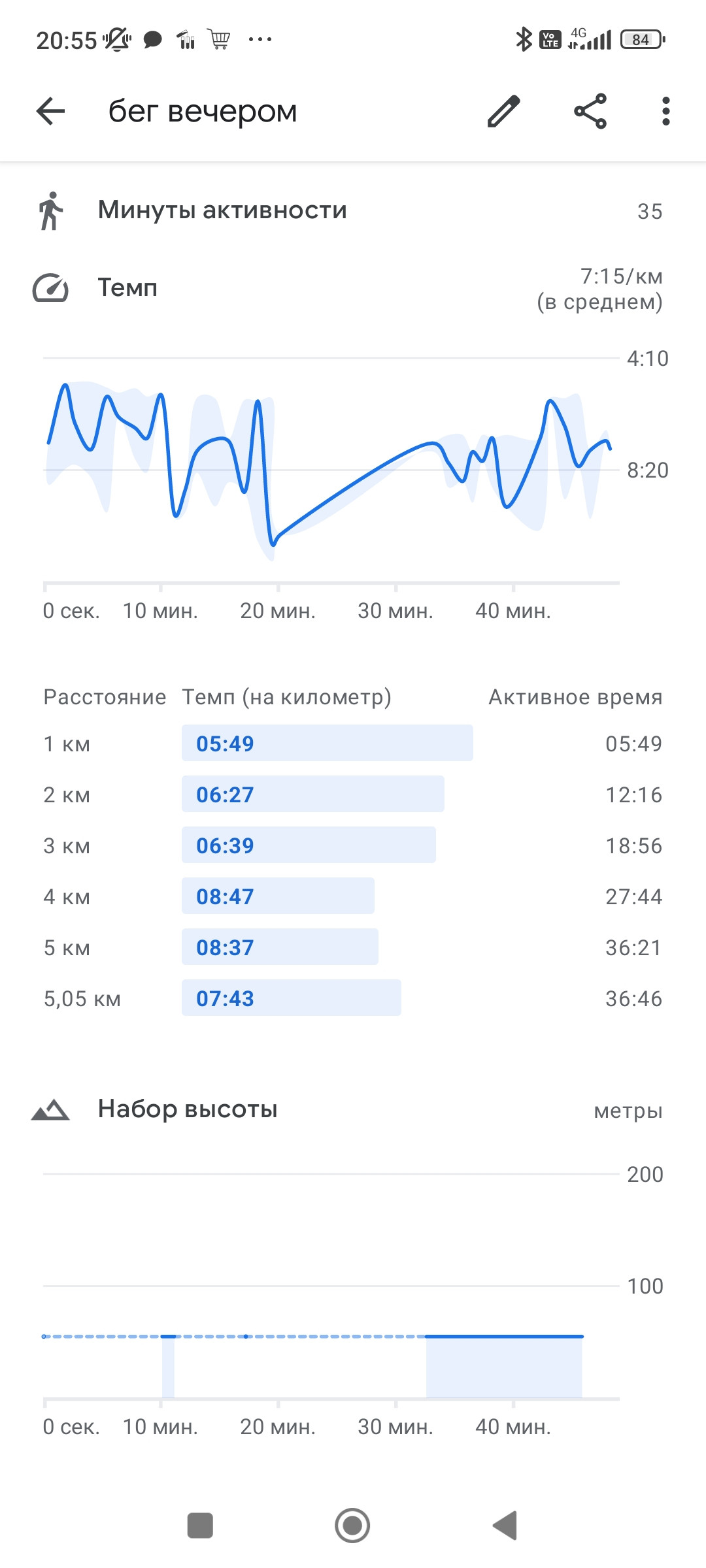Viewport: 706px width, 1568px height.
Task: Open the three-dot overflow menu
Action: (665, 111)
